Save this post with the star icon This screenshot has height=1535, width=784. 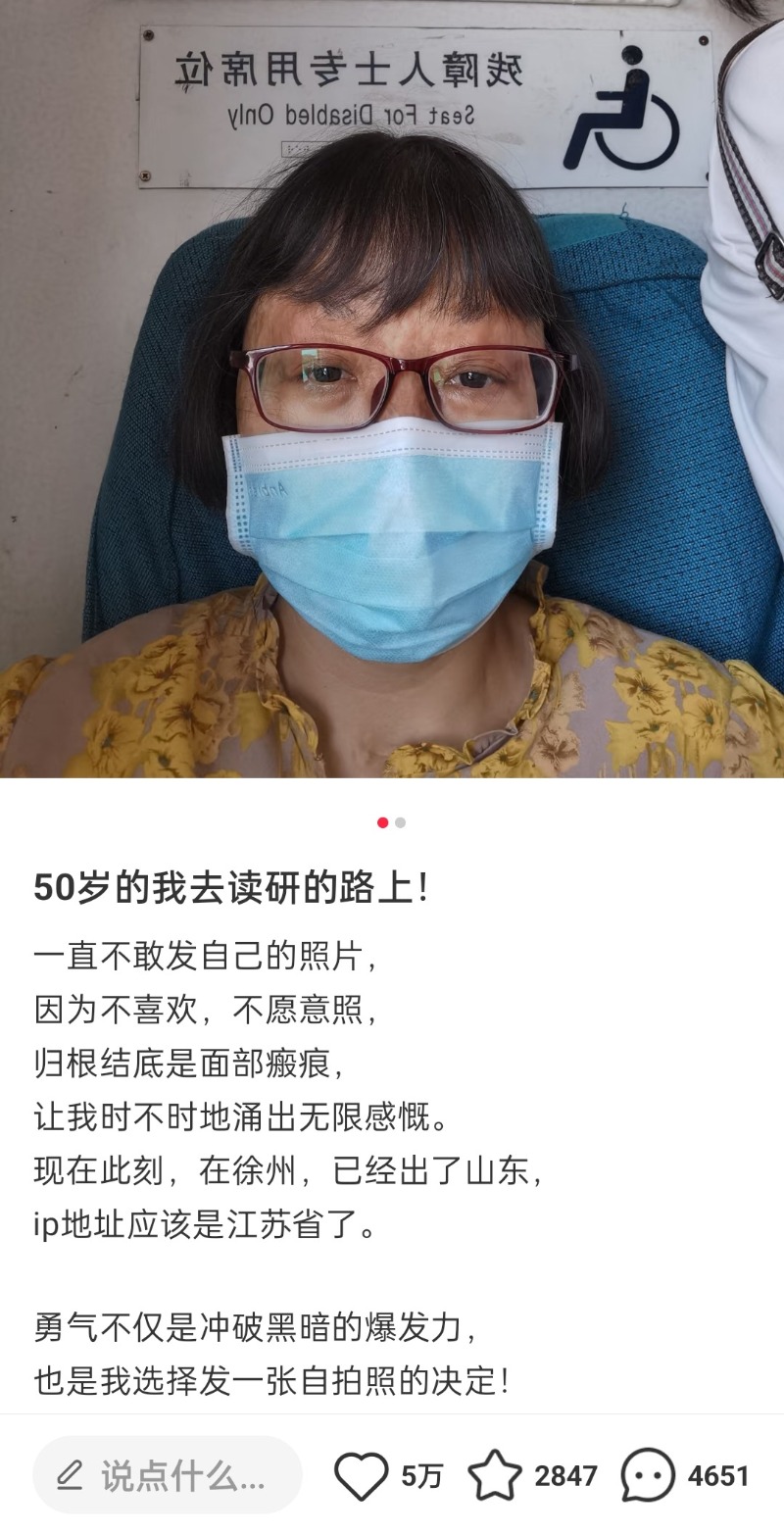click(494, 1475)
